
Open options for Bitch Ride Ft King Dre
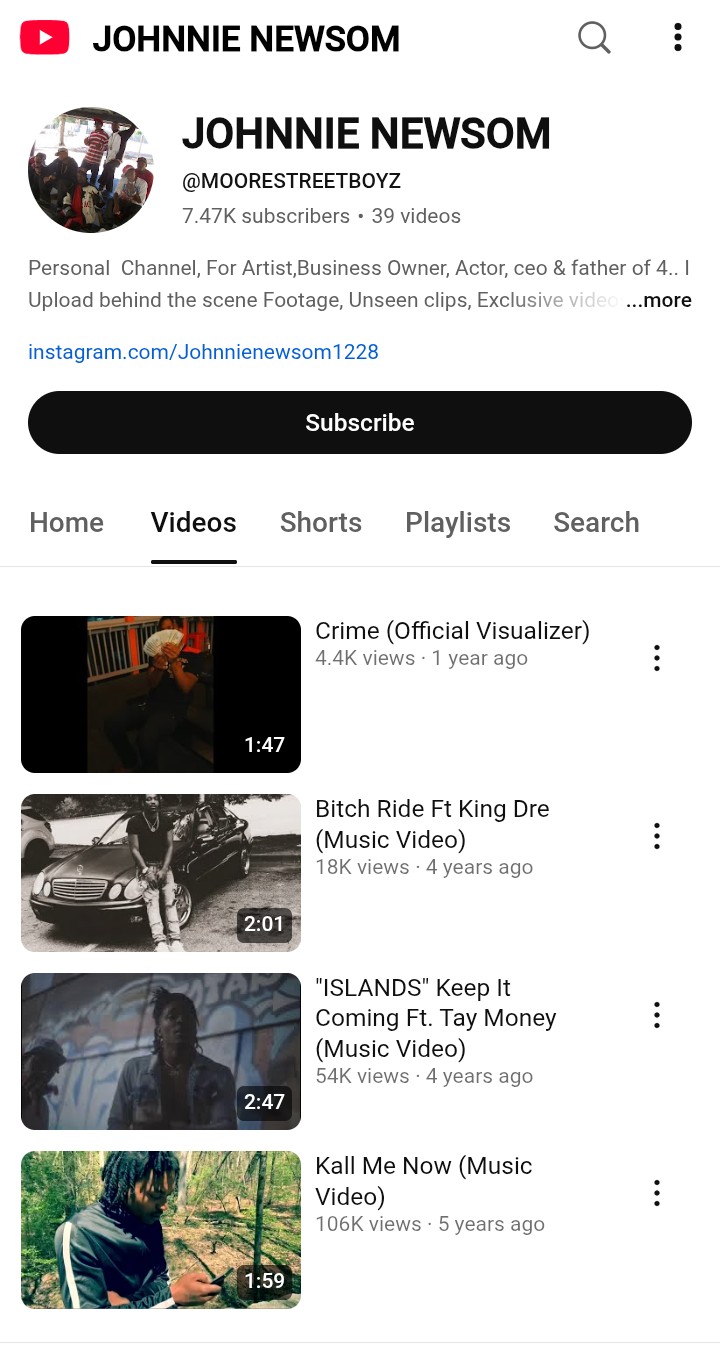click(x=657, y=836)
